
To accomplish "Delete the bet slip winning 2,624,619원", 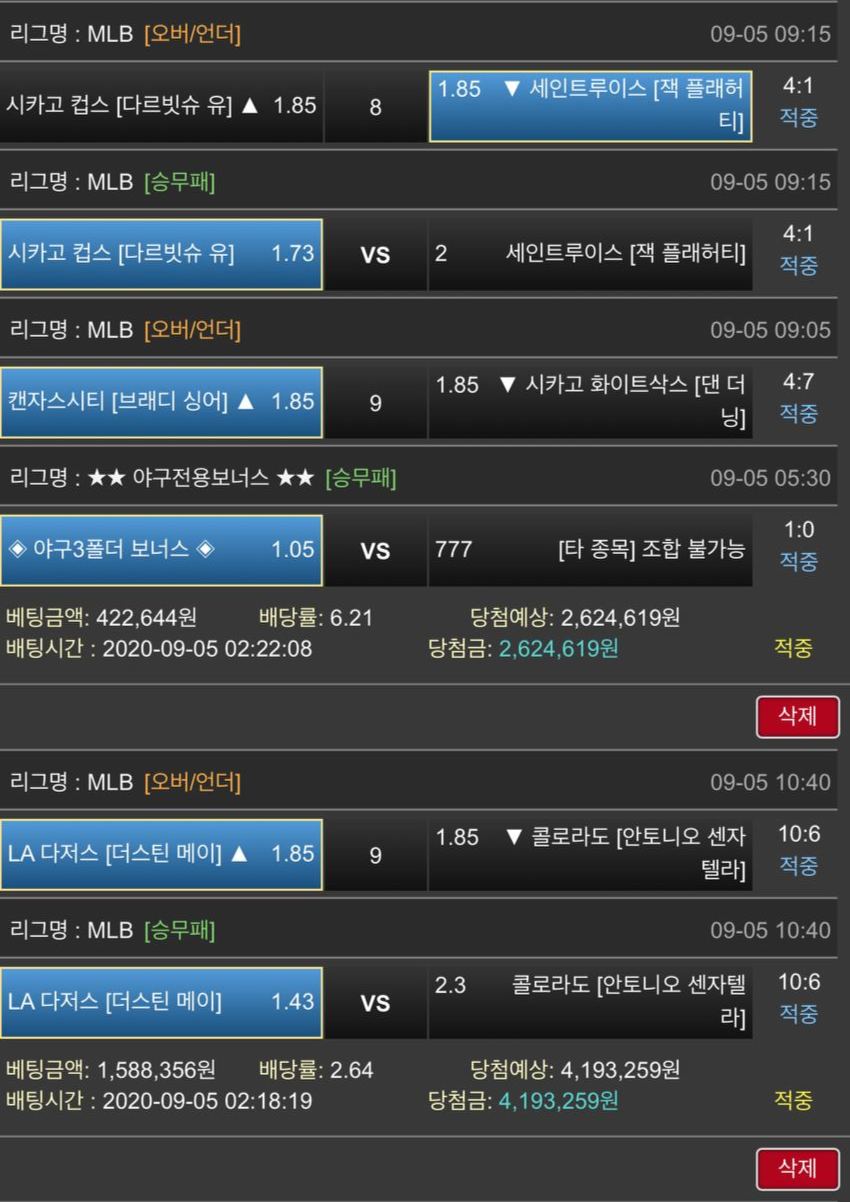I will pos(797,716).
